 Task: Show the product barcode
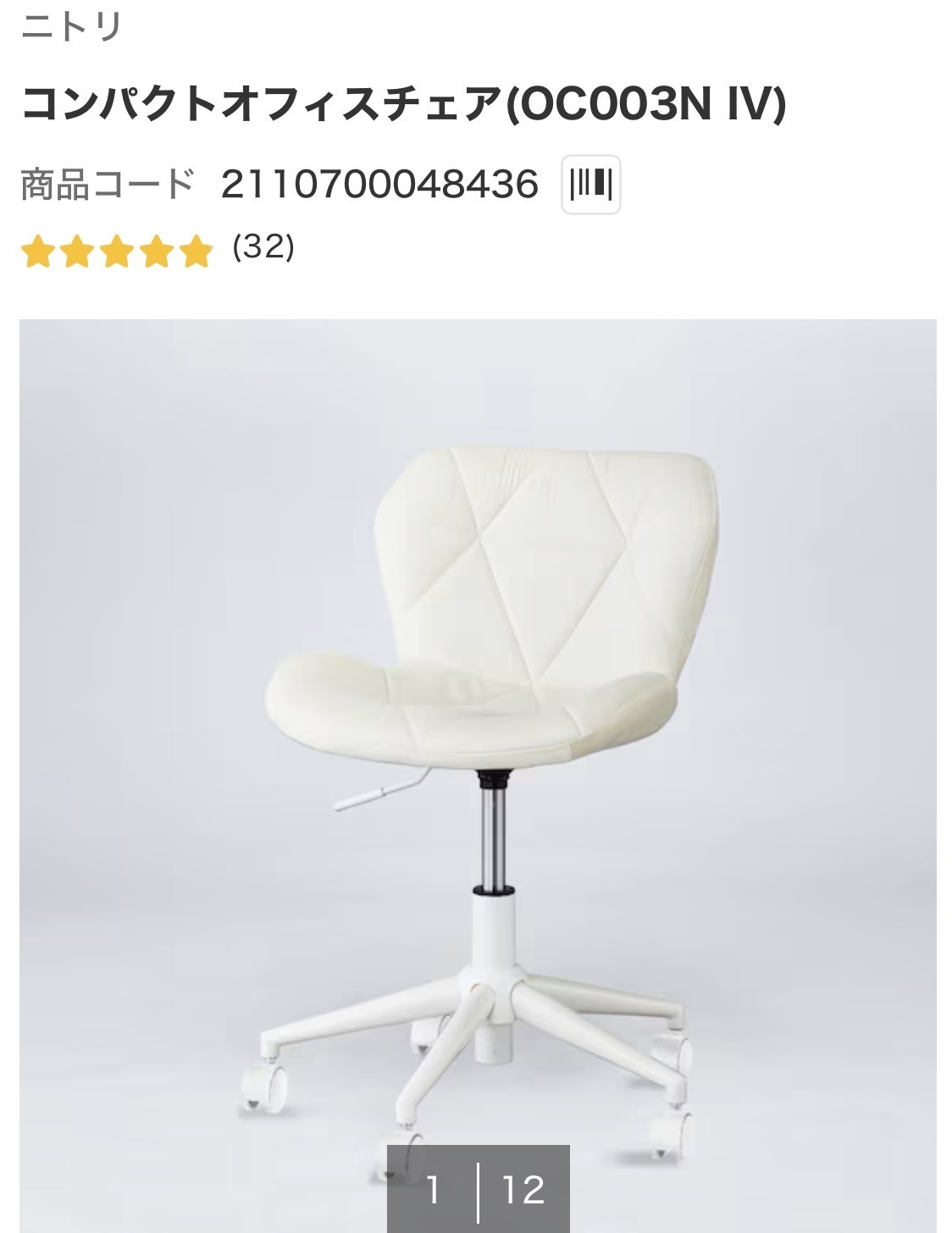click(591, 184)
